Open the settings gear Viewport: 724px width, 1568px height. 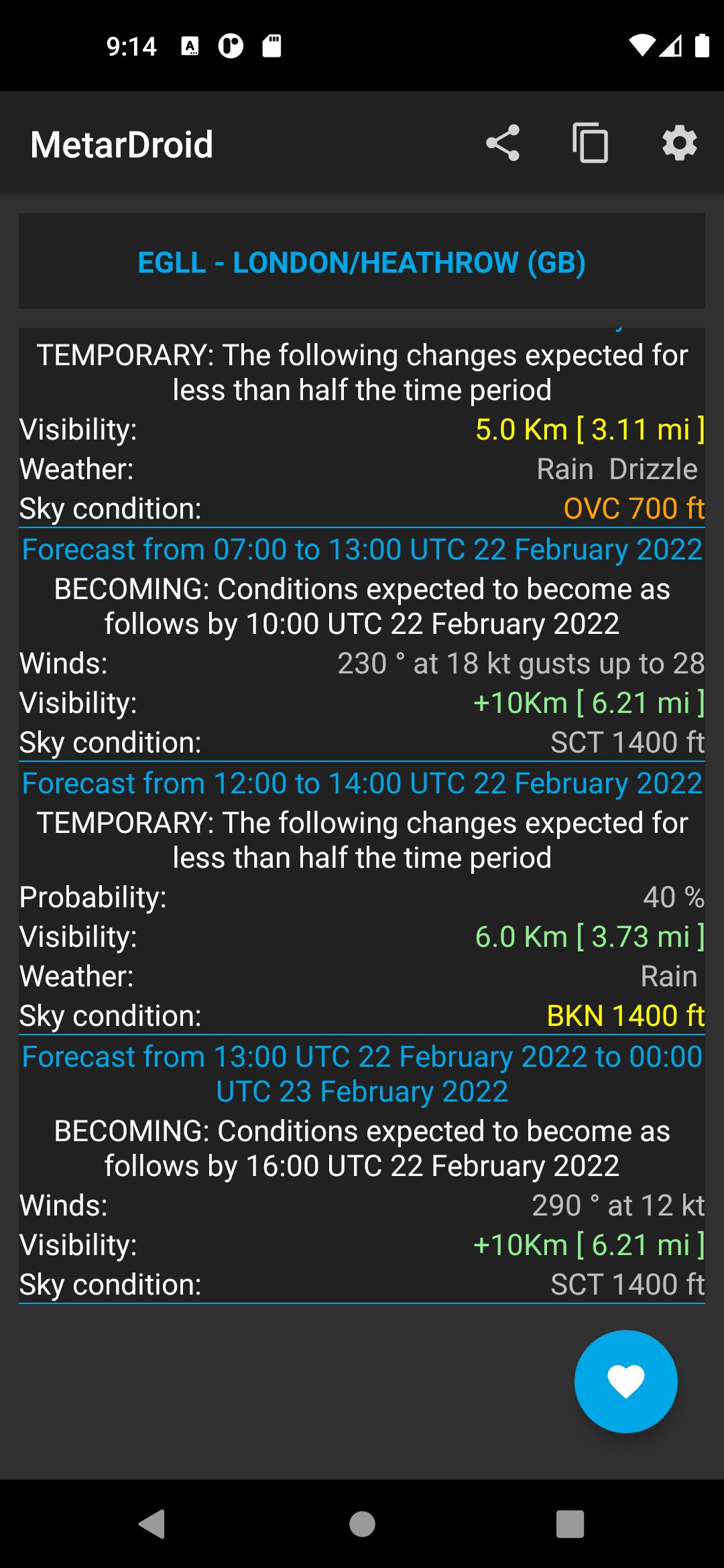click(x=679, y=143)
